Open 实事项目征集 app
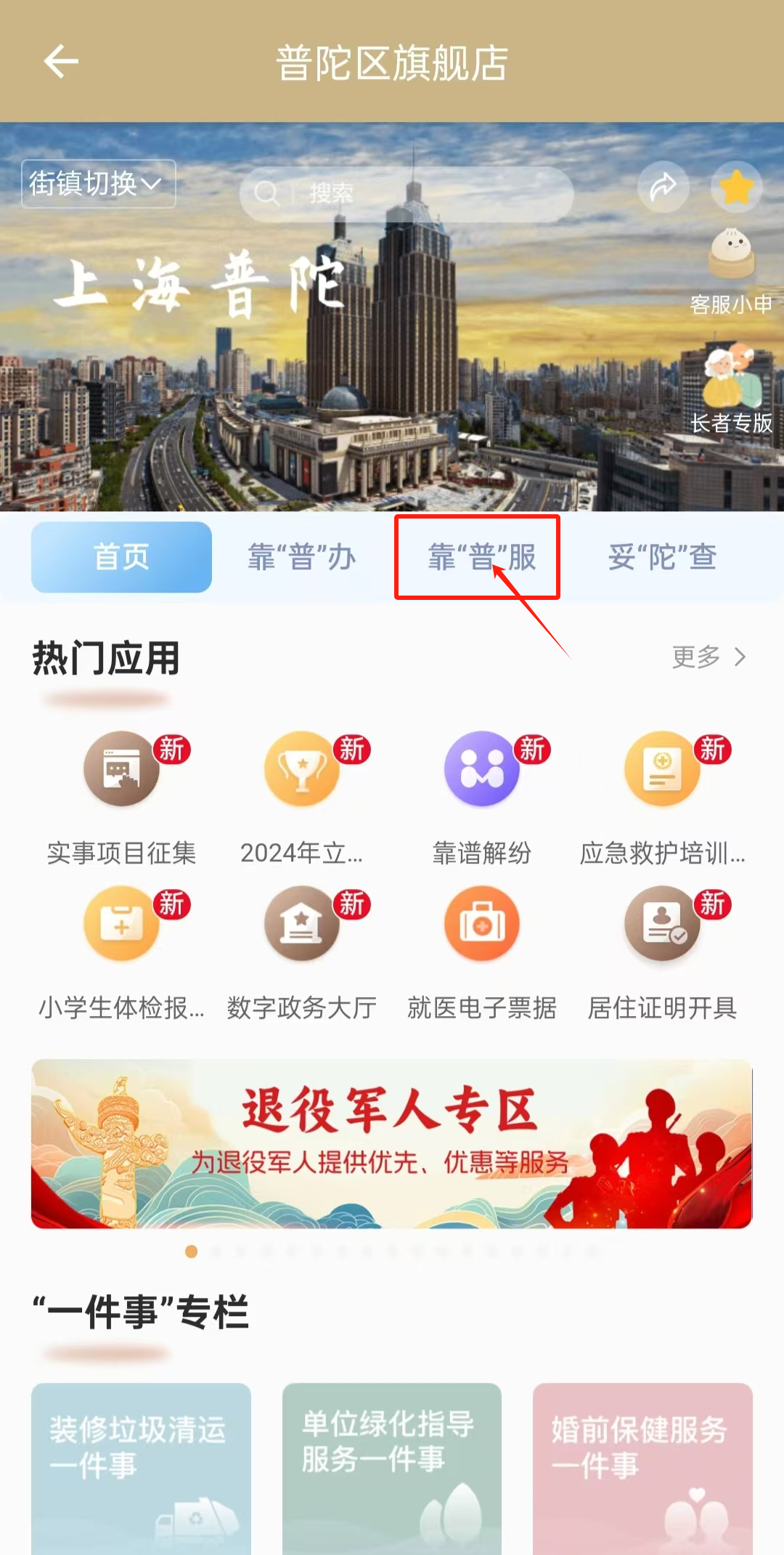This screenshot has width=784, height=1555. coord(121,795)
